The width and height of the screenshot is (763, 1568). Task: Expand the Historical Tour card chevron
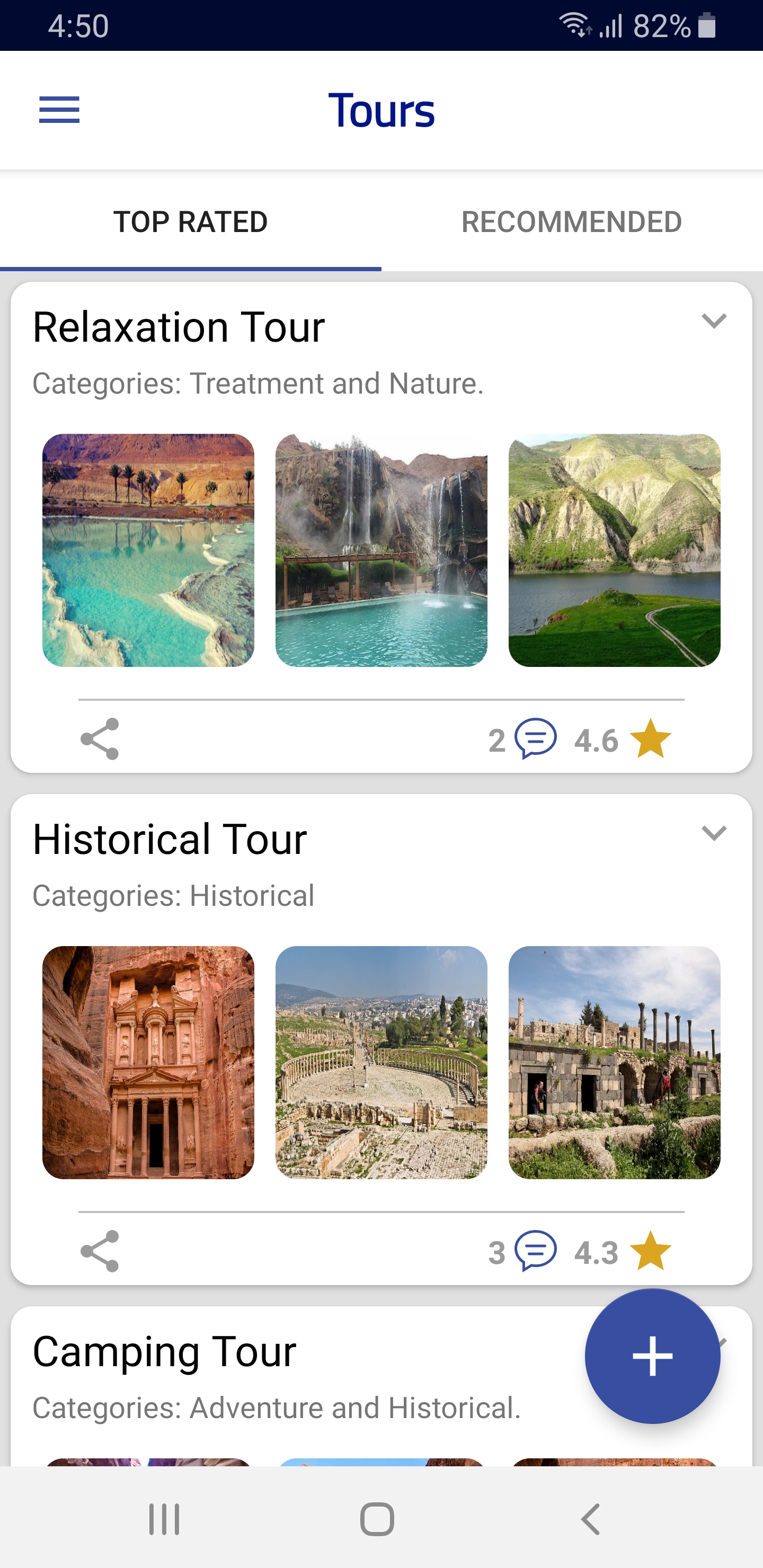714,832
